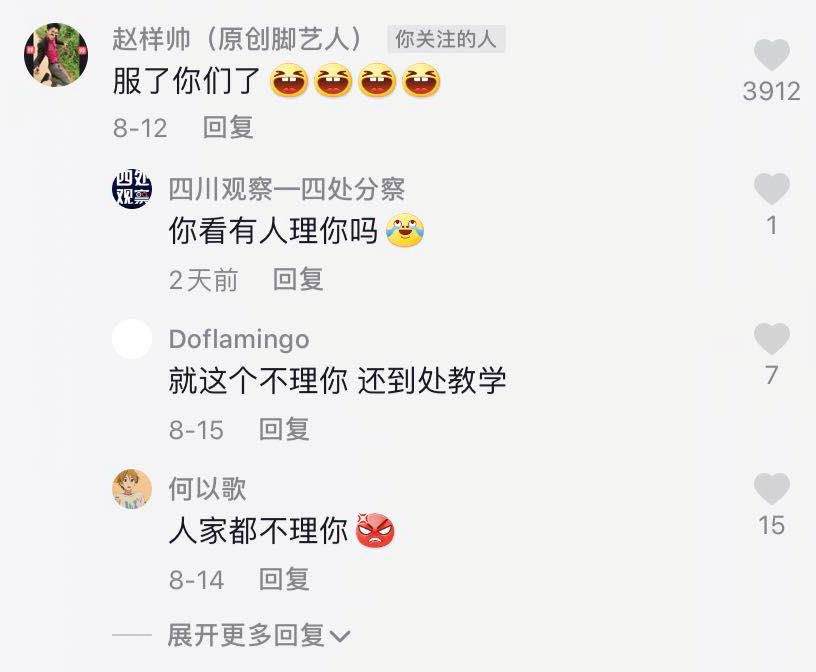Like 赵样帅's comment with 3912 likes
816x672 pixels.
point(771,55)
